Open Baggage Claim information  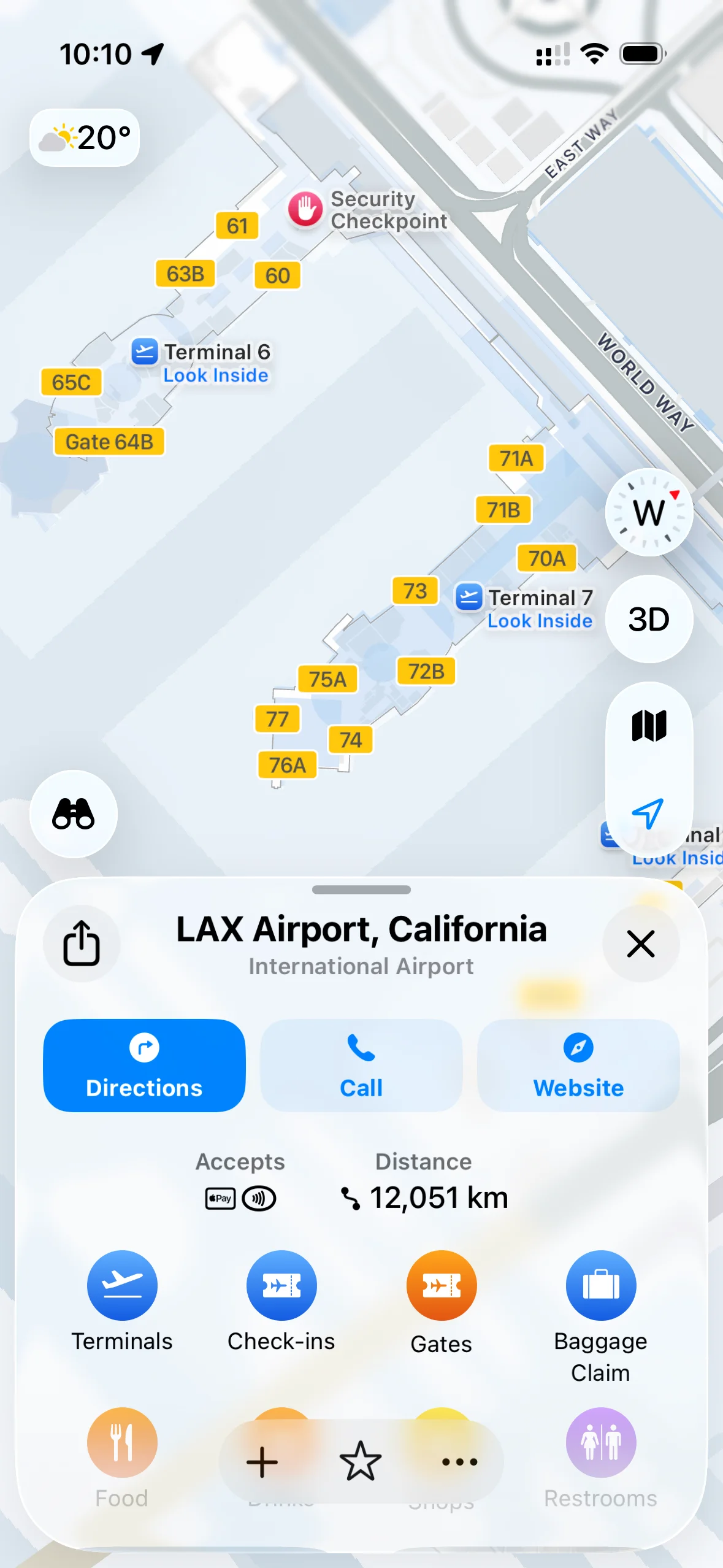tap(601, 1285)
